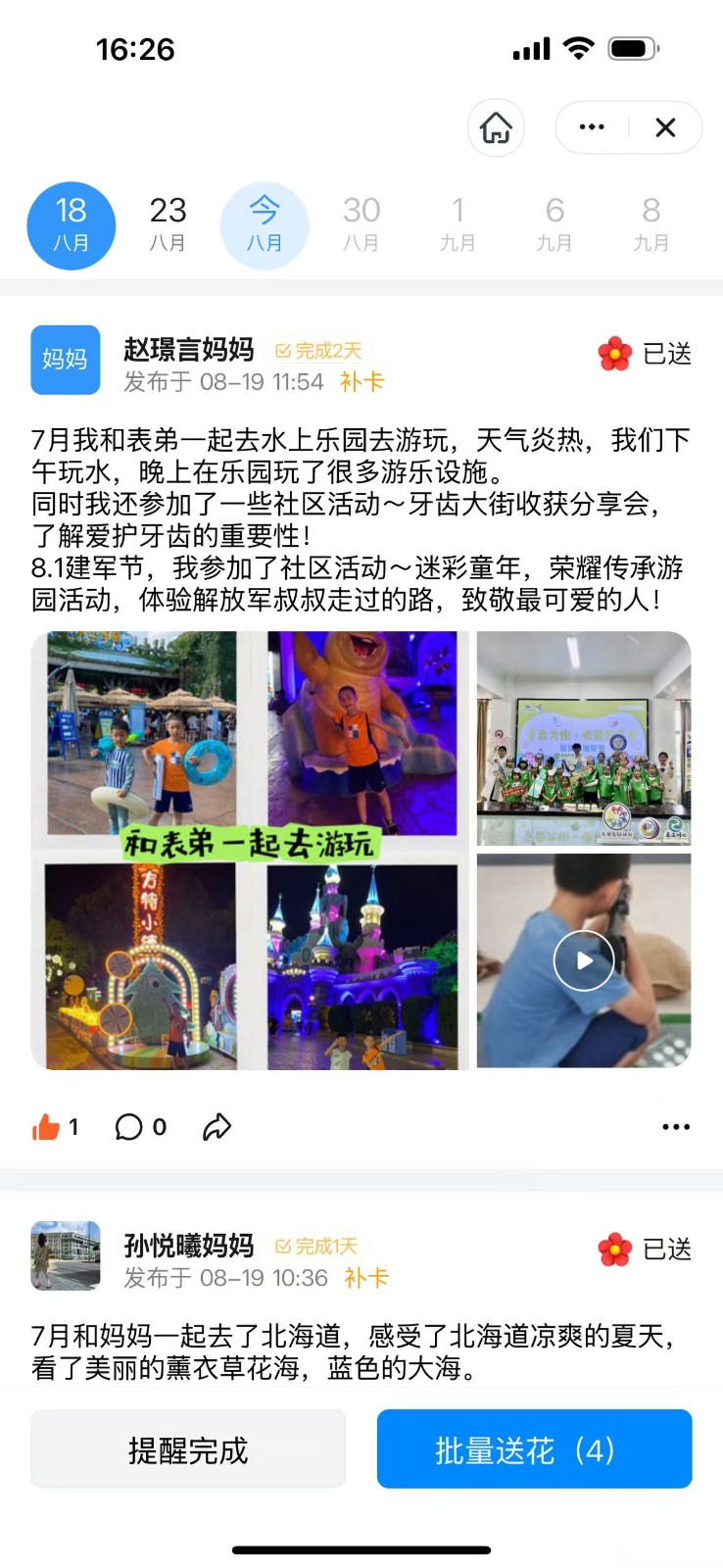Open 赵璟言妈妈's avatar
This screenshot has height=1568, width=723.
pos(66,360)
